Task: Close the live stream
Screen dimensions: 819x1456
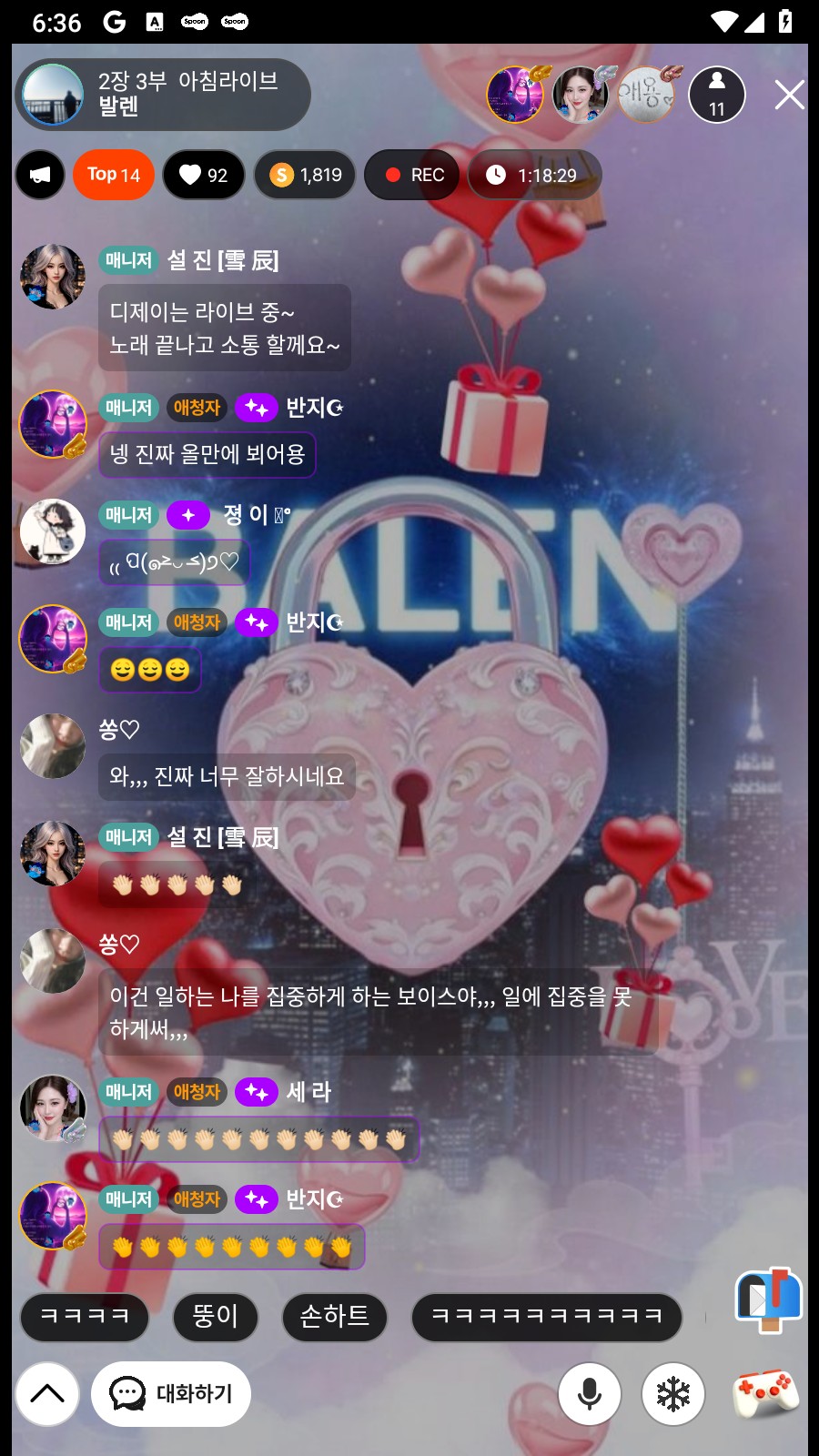Action: point(788,95)
